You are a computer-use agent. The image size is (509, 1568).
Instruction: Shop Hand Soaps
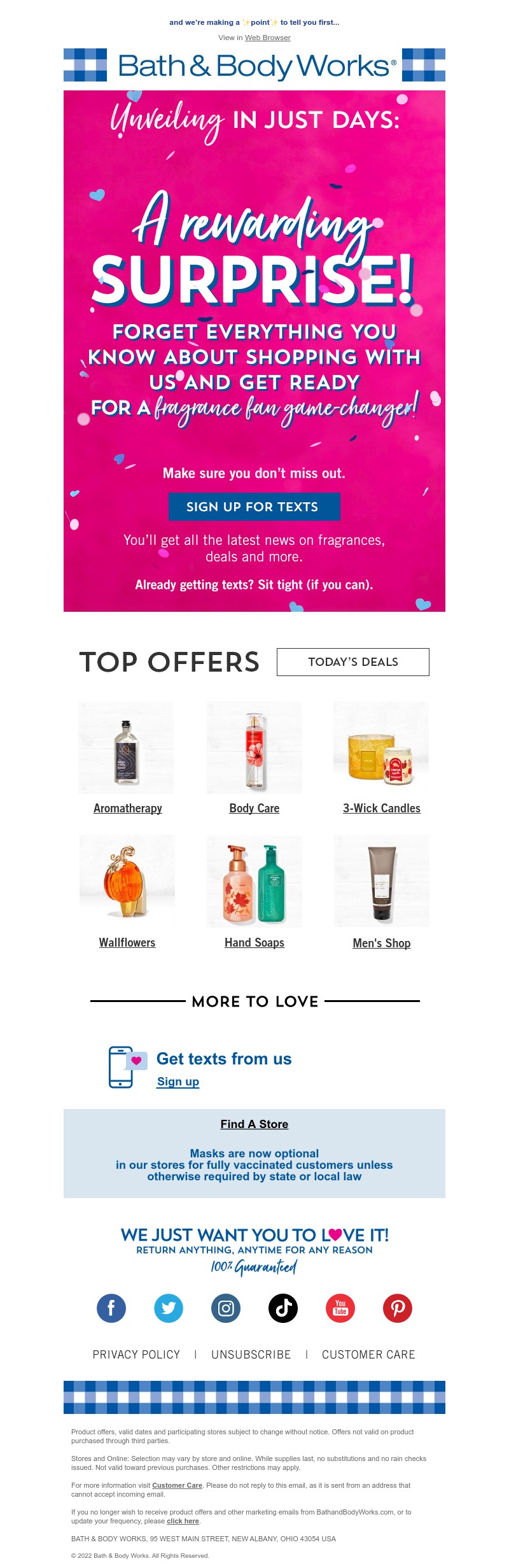tap(254, 942)
